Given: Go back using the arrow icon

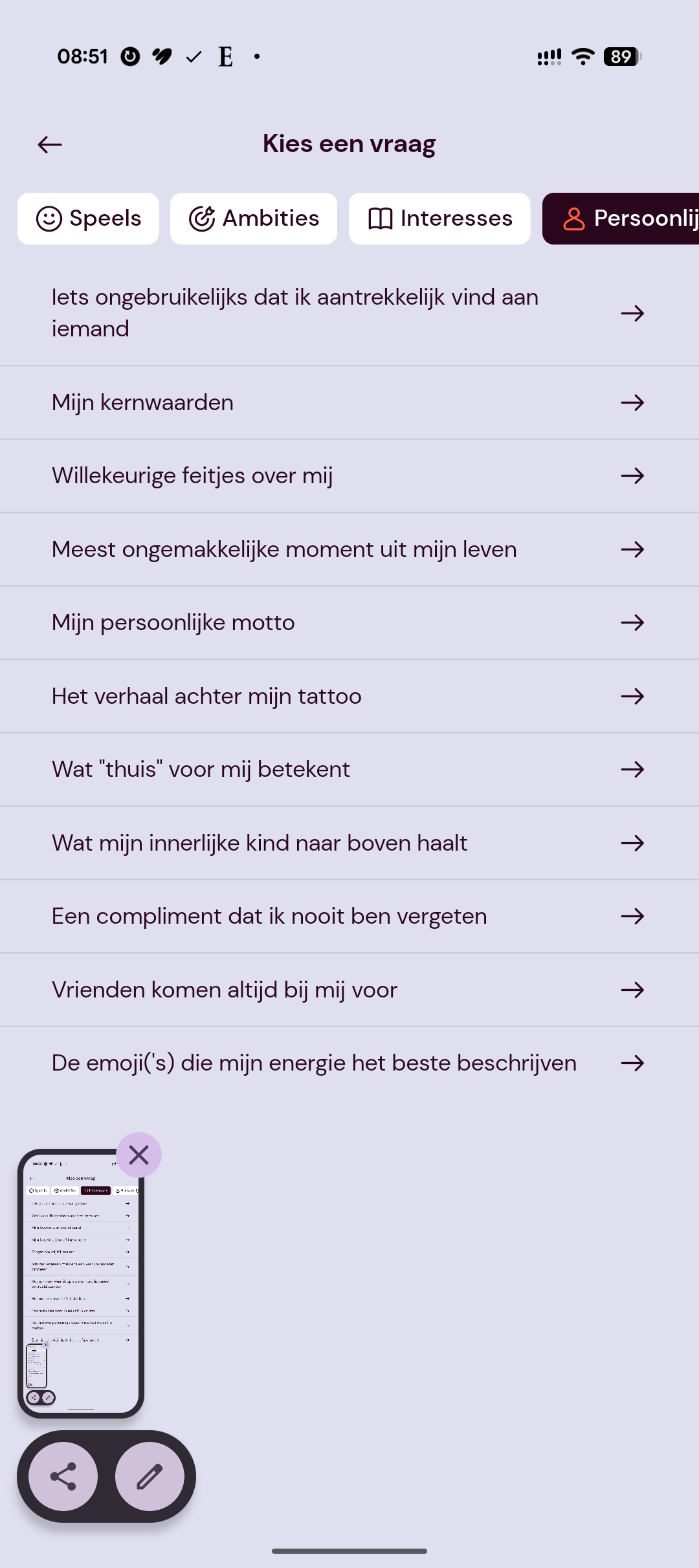Looking at the screenshot, I should (x=50, y=144).
